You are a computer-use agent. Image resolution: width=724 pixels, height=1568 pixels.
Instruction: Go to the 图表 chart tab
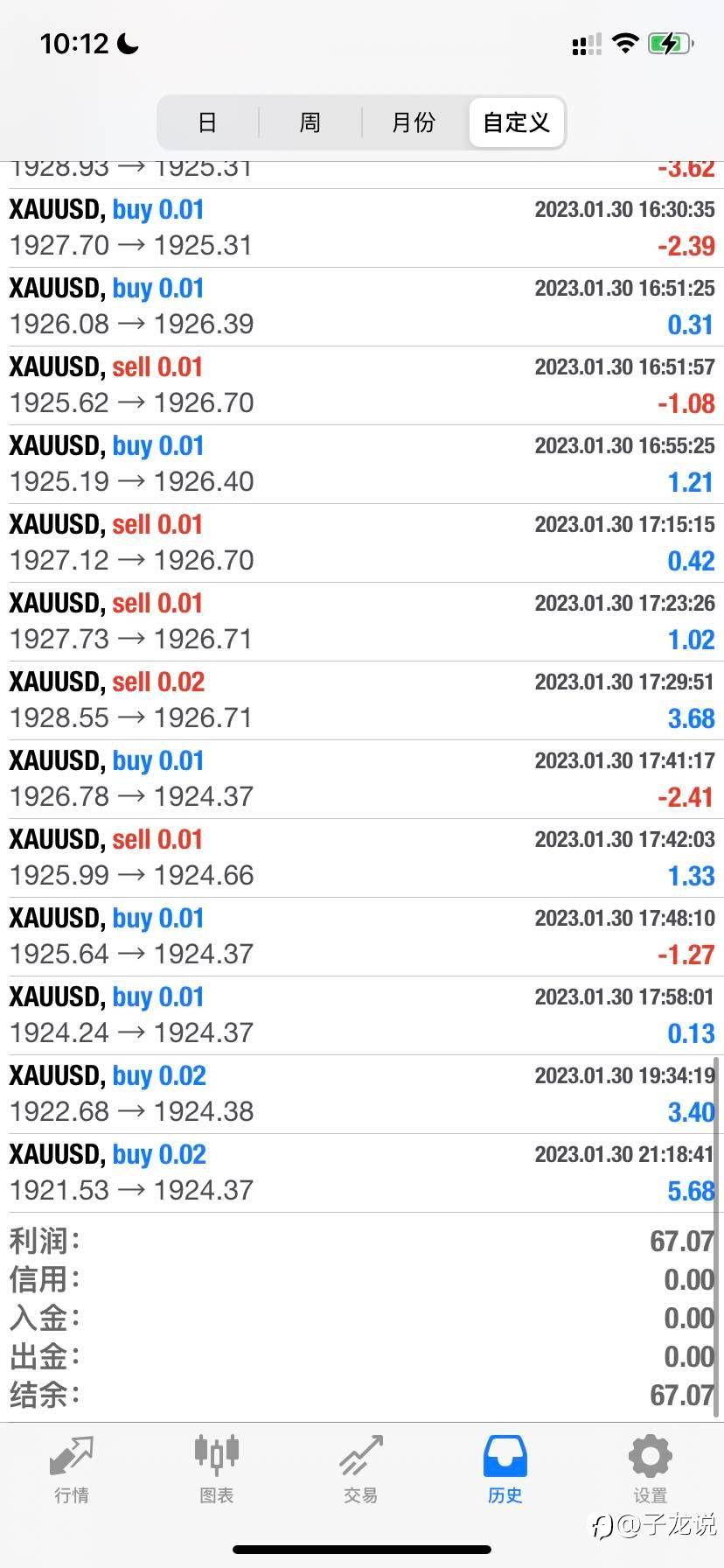point(216,1470)
